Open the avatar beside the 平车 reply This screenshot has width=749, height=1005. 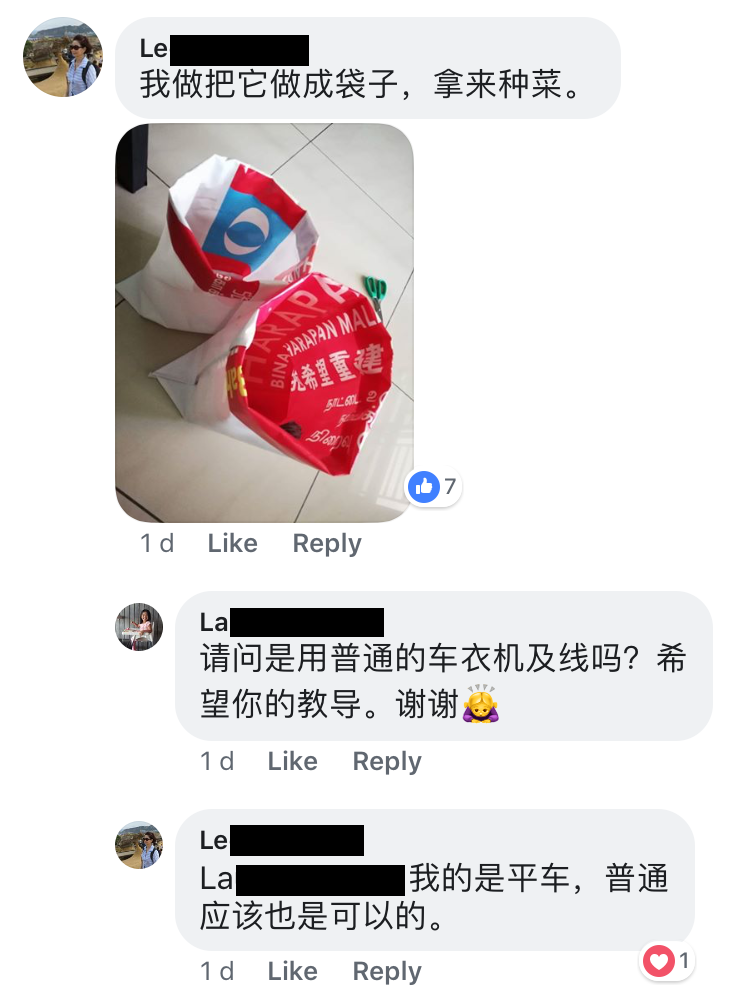(139, 845)
